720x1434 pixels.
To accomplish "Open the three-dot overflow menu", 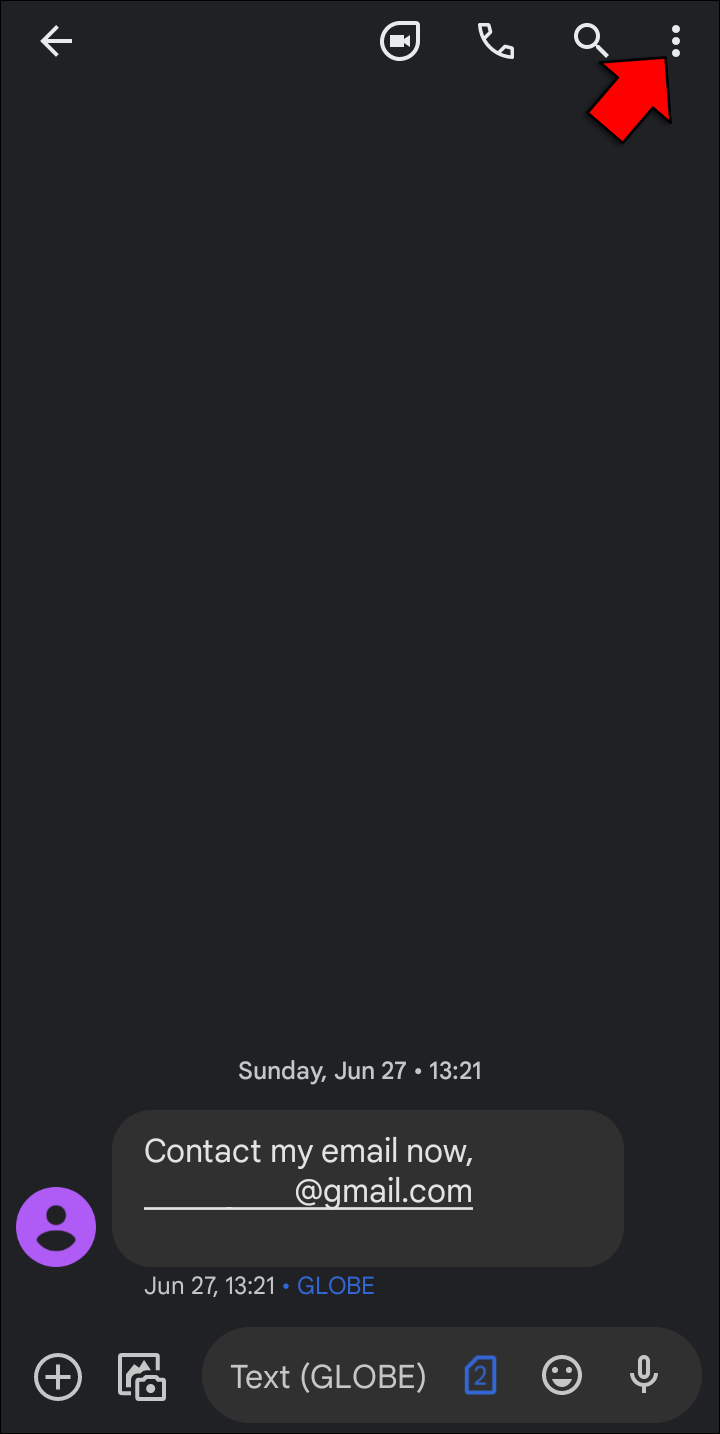I will [x=676, y=41].
